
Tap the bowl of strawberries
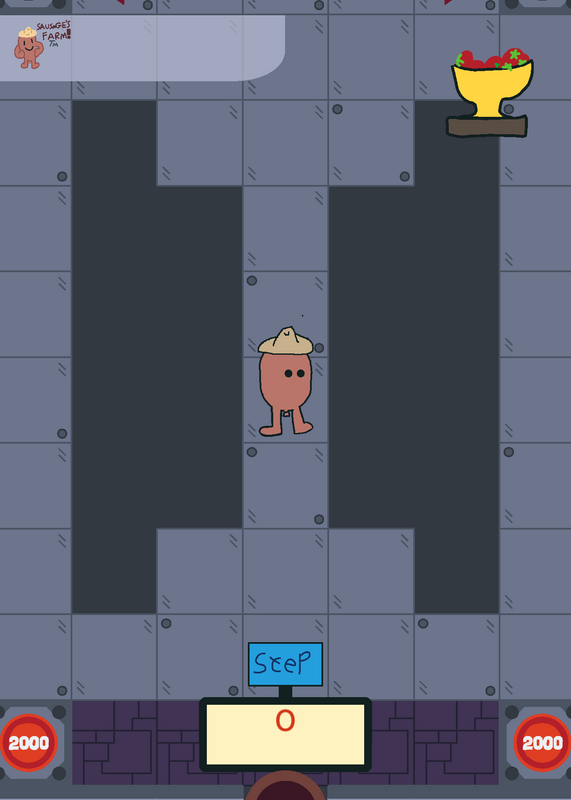pos(491,83)
